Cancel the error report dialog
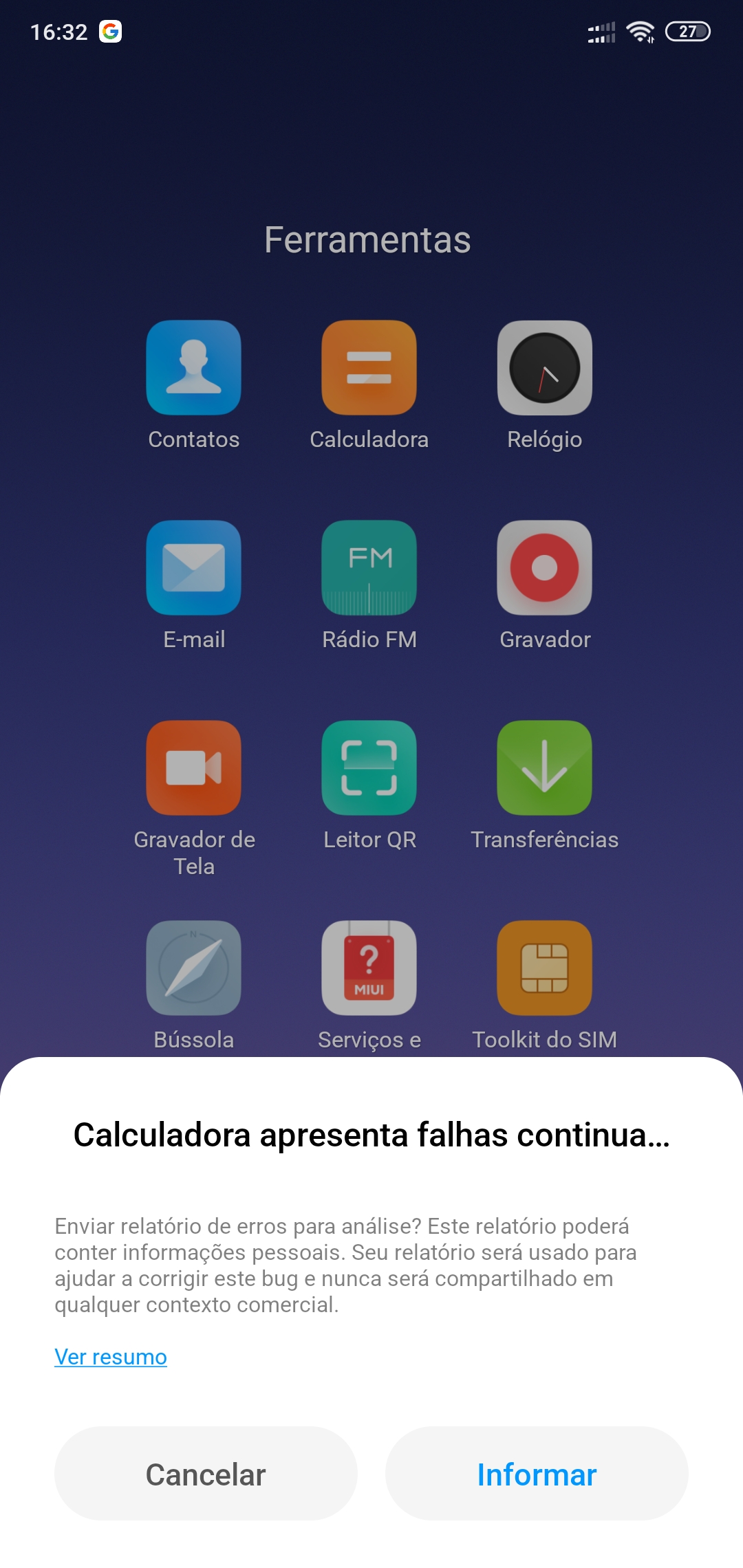The height and width of the screenshot is (1568, 743). [206, 1474]
